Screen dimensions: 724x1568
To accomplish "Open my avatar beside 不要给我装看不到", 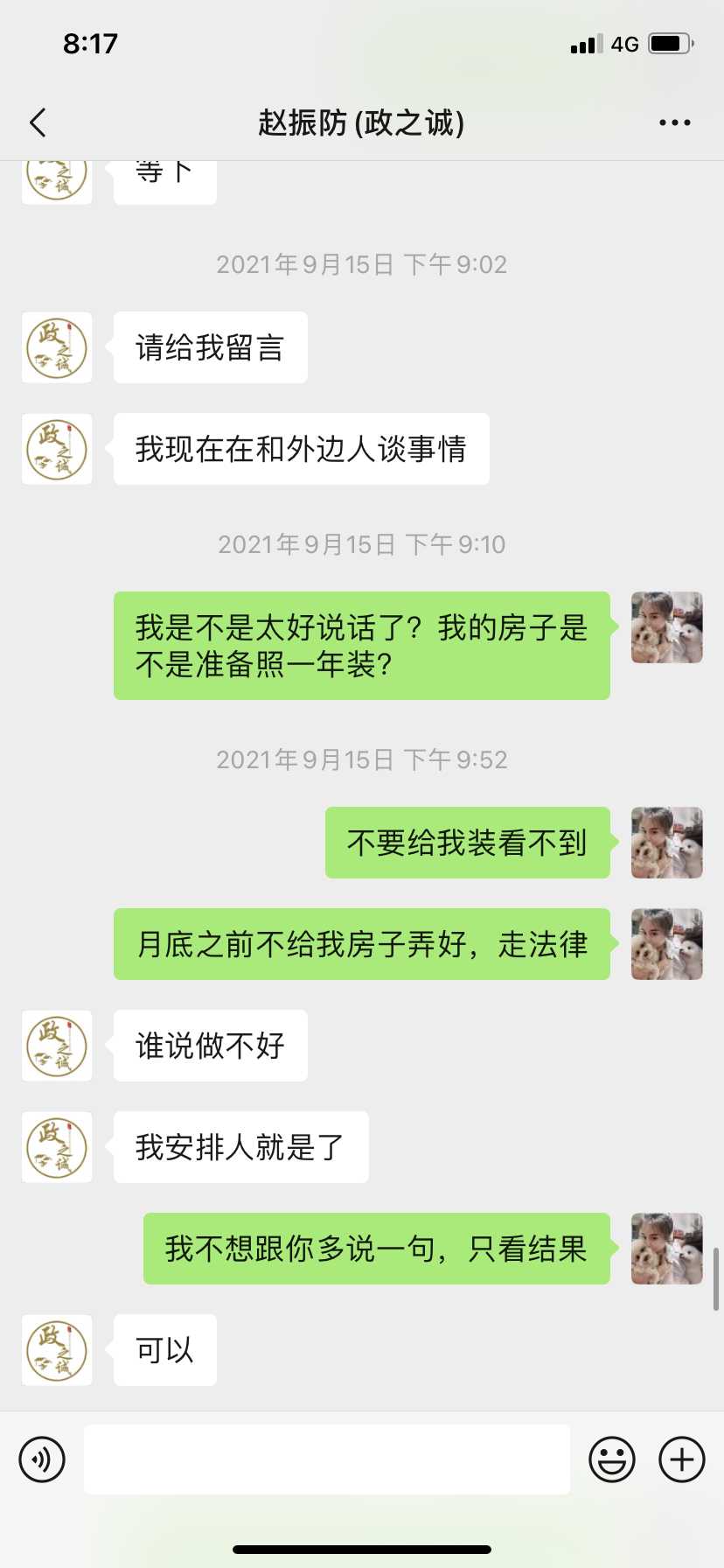I will pyautogui.click(x=666, y=843).
